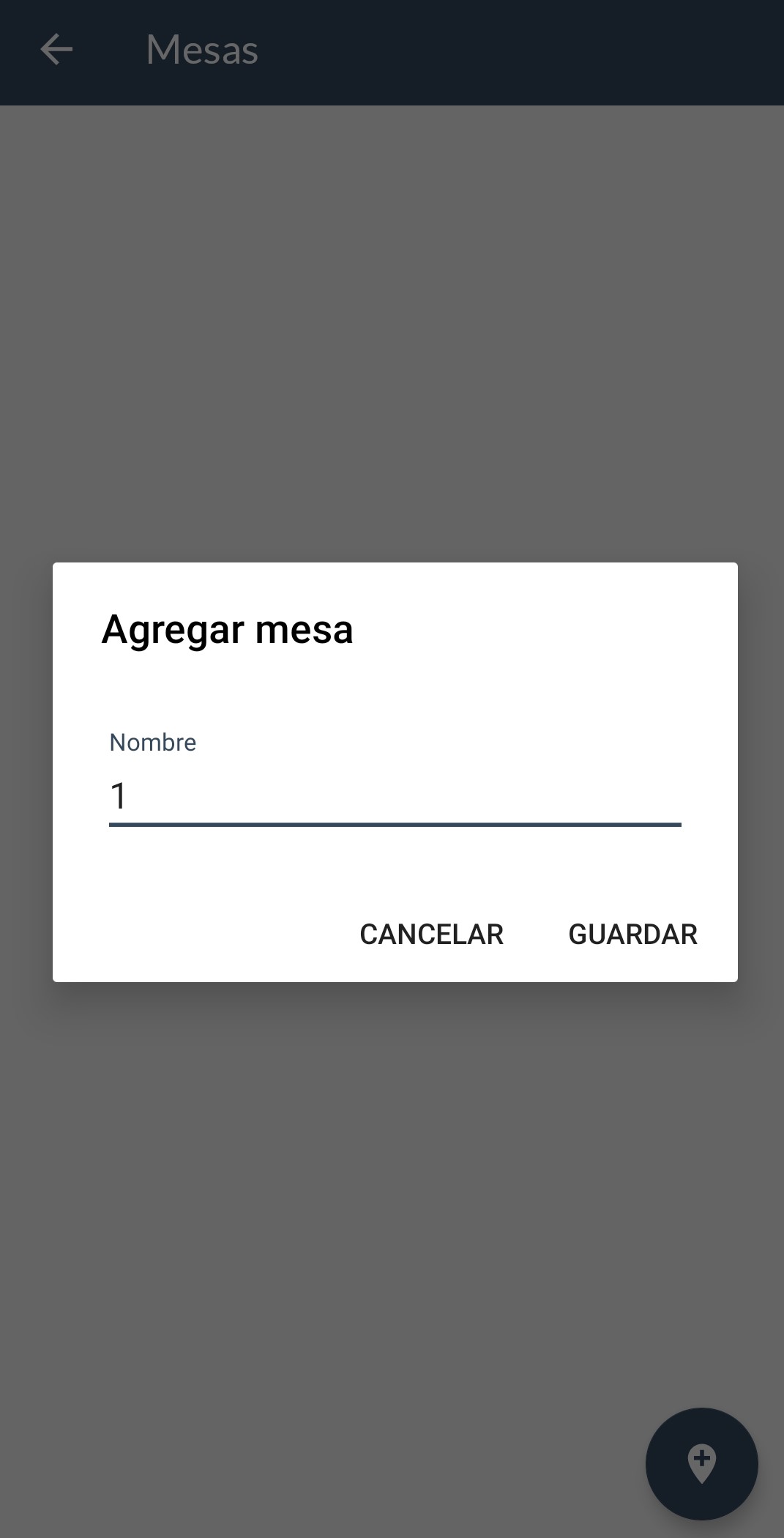
Task: Tap the add table floating button
Action: (701, 1464)
